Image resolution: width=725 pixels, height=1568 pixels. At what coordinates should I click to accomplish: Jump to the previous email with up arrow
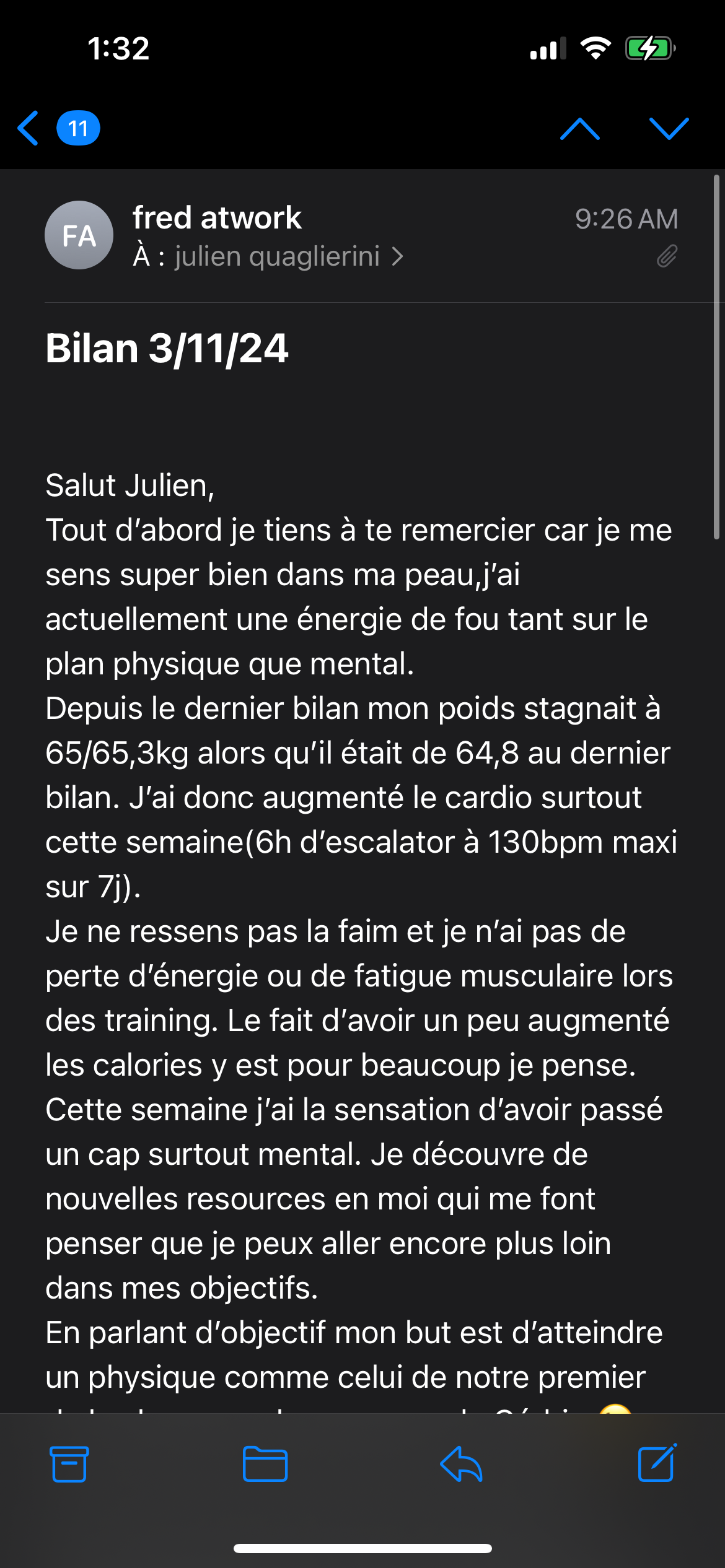[579, 128]
